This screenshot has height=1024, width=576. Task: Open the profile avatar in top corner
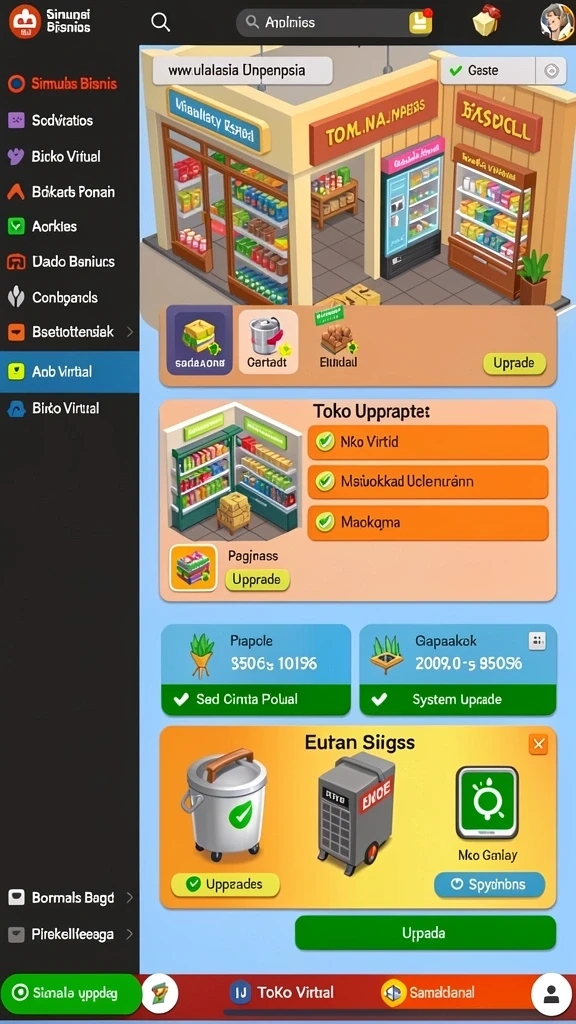click(x=557, y=22)
